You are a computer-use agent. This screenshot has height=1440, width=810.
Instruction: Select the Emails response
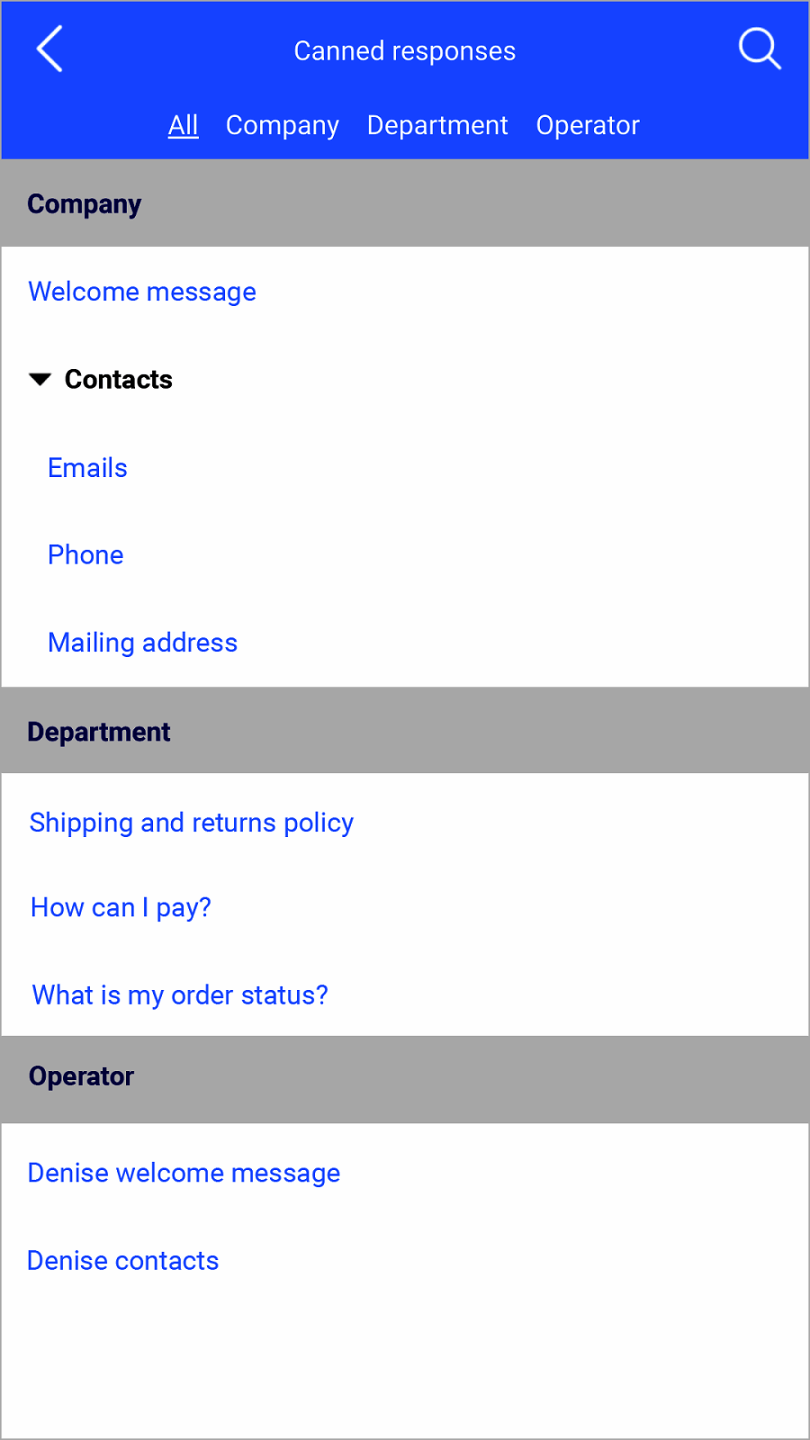[x=88, y=468]
